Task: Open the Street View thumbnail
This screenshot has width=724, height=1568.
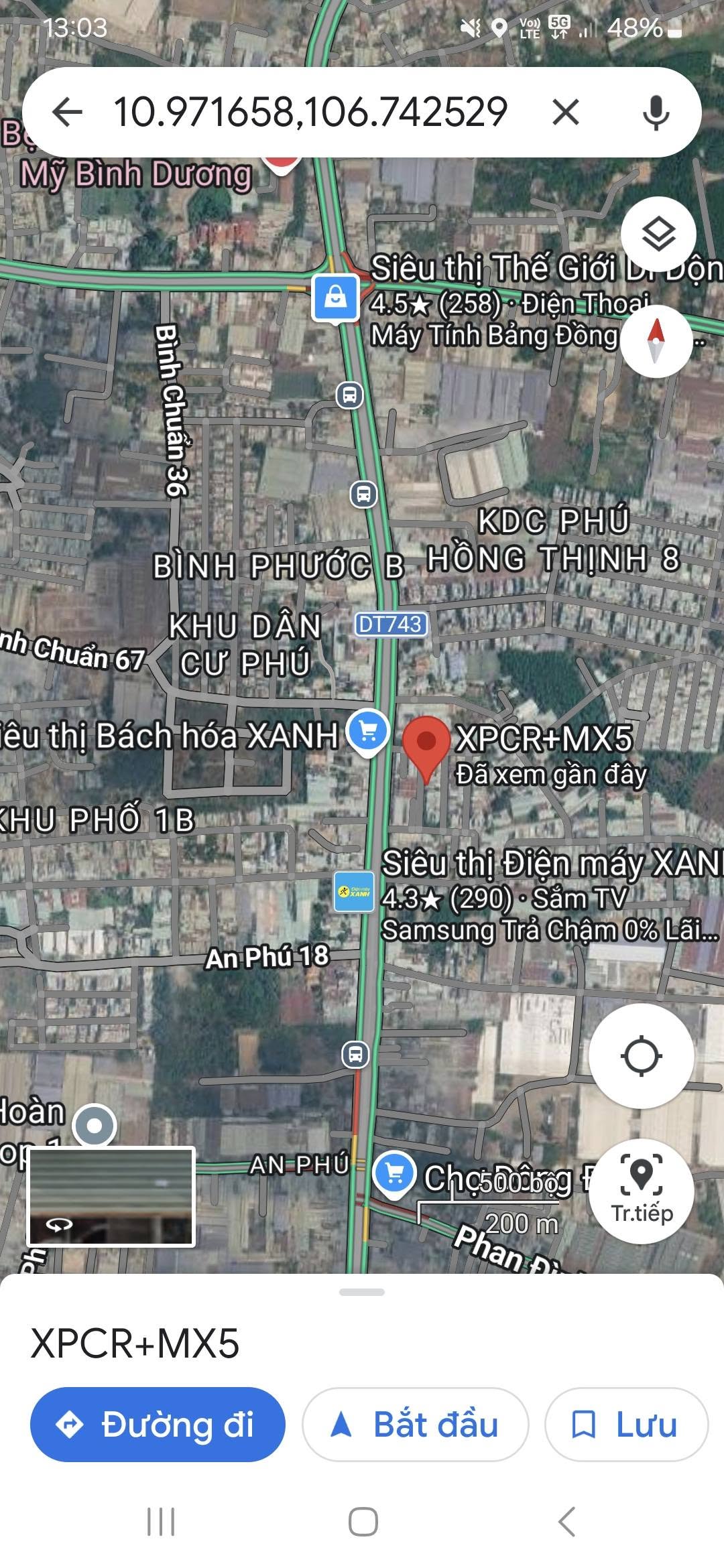Action: click(111, 1197)
